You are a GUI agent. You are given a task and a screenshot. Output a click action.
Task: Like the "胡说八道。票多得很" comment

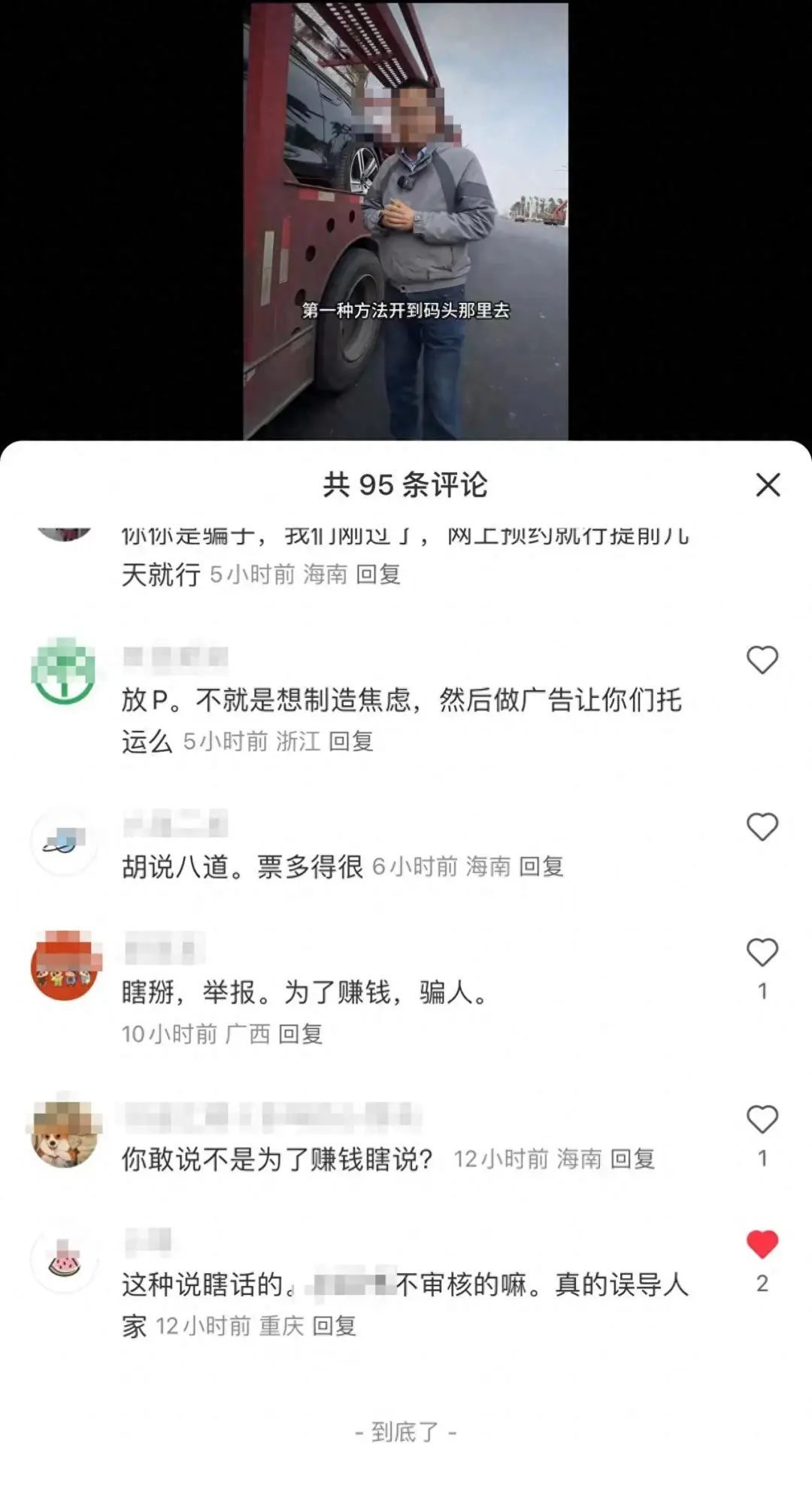pyautogui.click(x=762, y=827)
